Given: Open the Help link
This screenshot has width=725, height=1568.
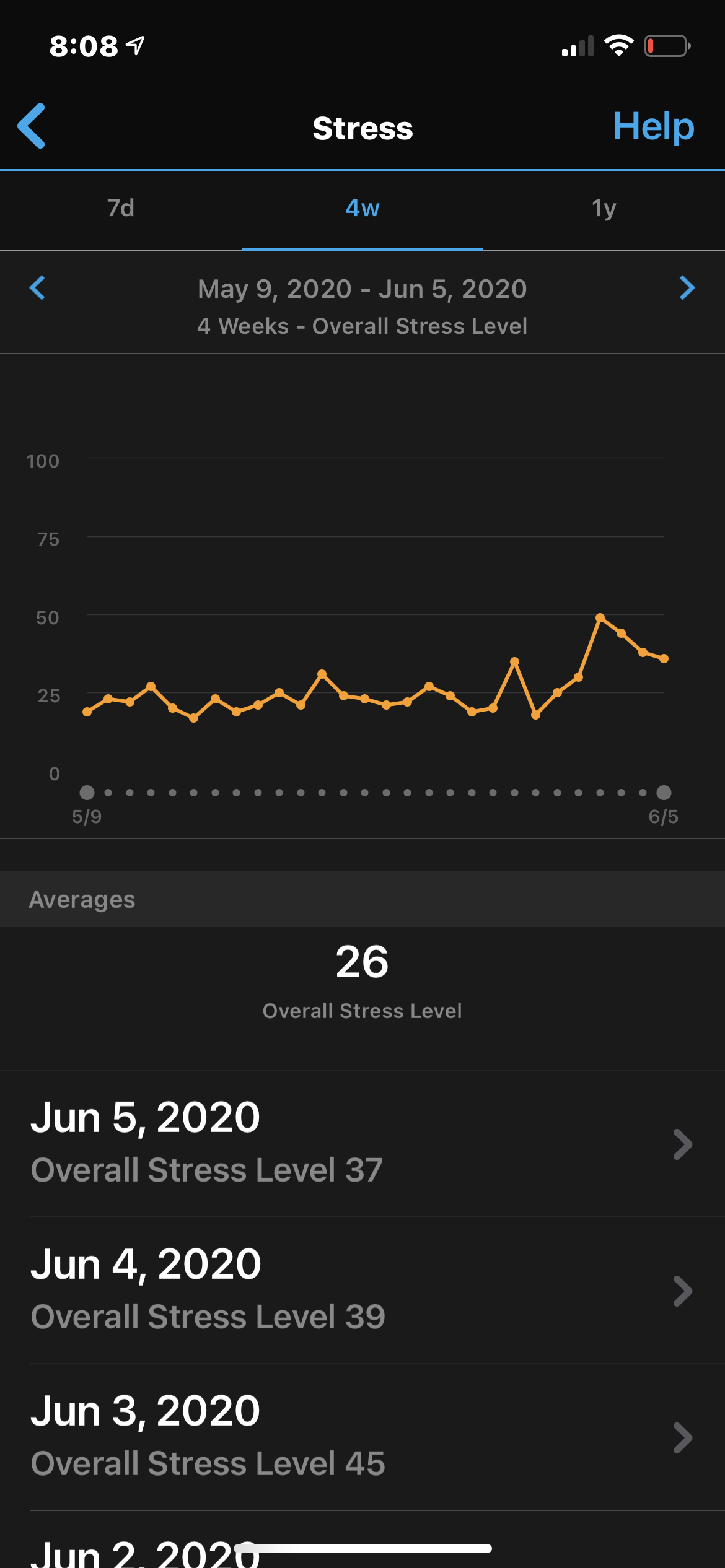Looking at the screenshot, I should coord(653,126).
